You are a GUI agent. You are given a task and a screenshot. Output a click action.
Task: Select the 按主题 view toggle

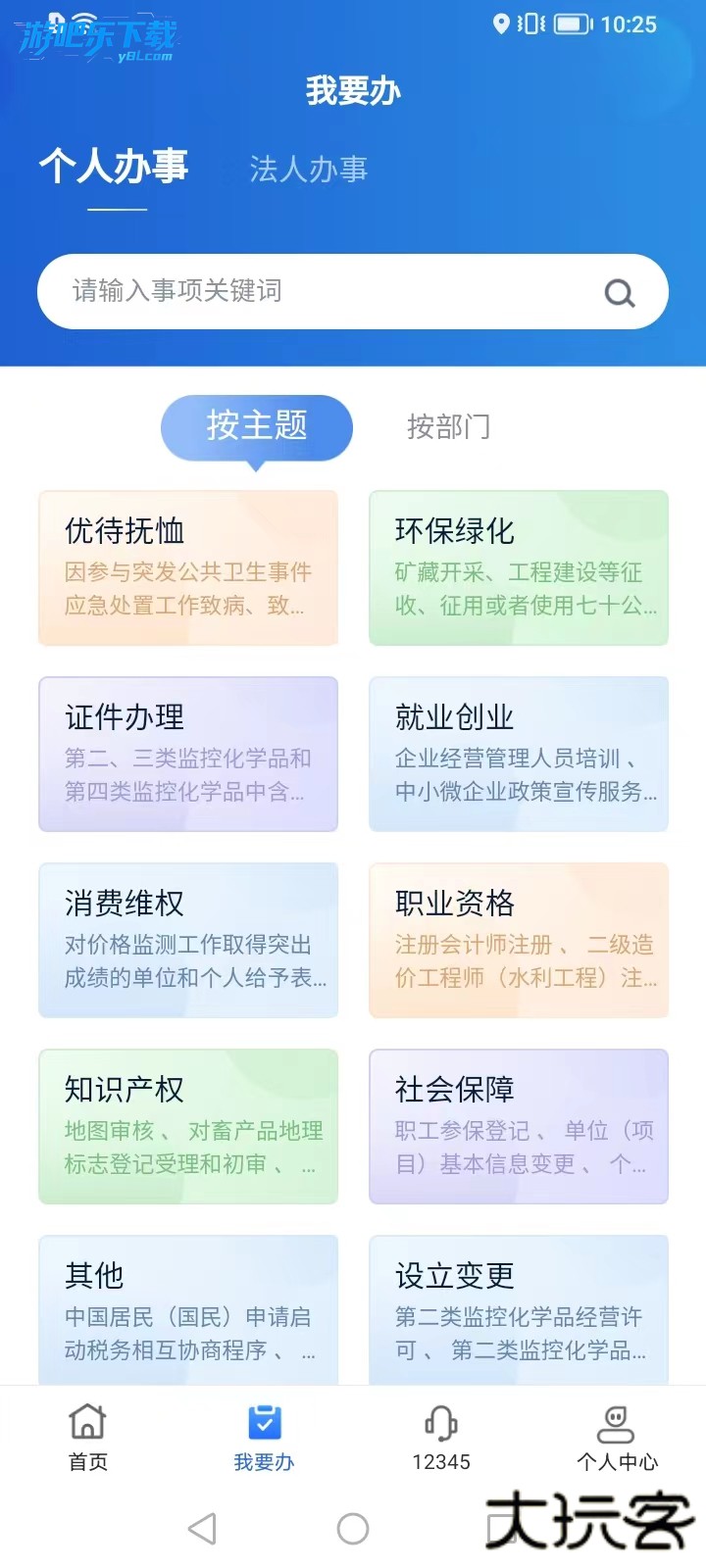pyautogui.click(x=256, y=426)
